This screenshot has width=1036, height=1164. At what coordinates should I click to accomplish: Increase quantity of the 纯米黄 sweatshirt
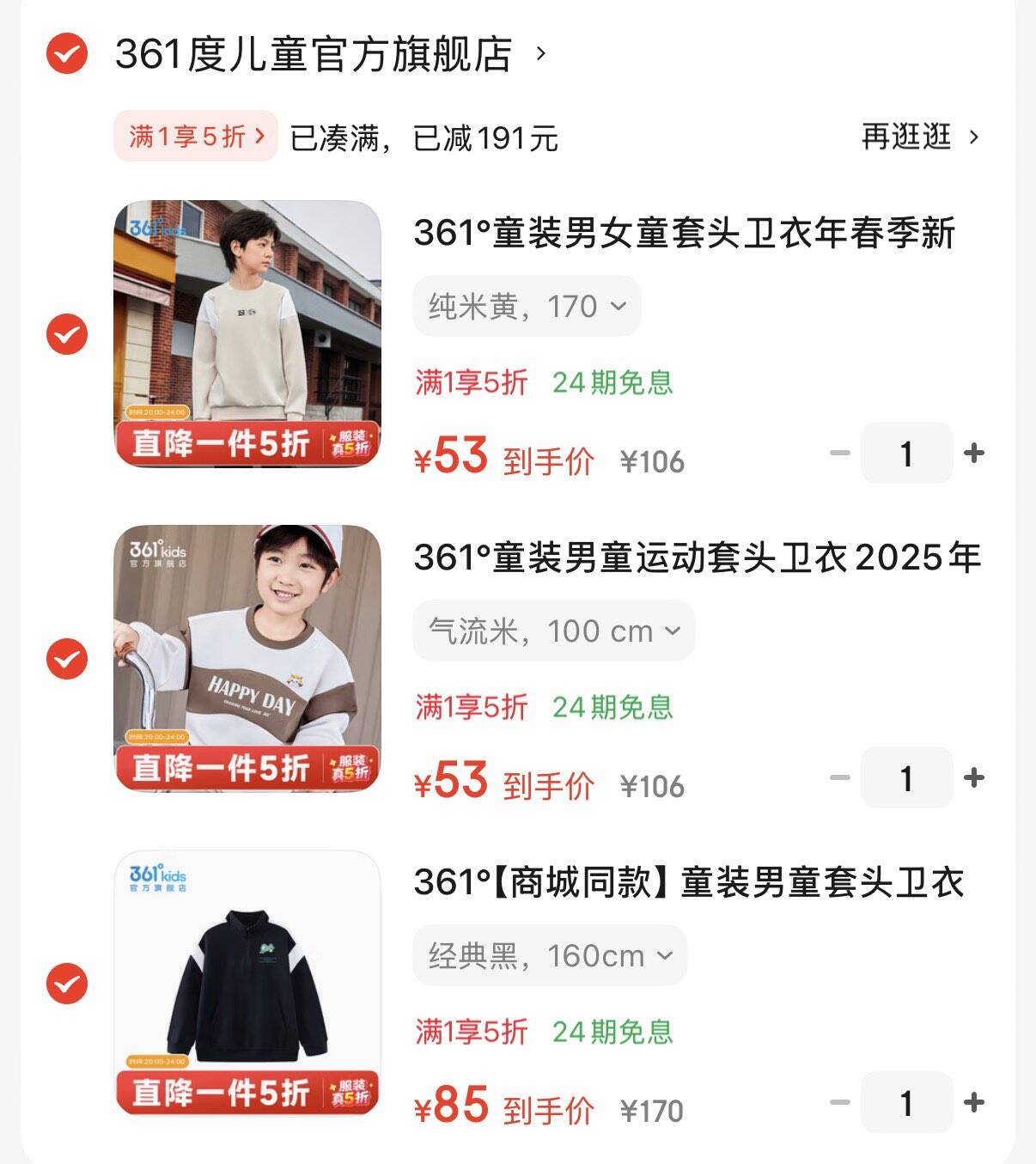coord(973,453)
